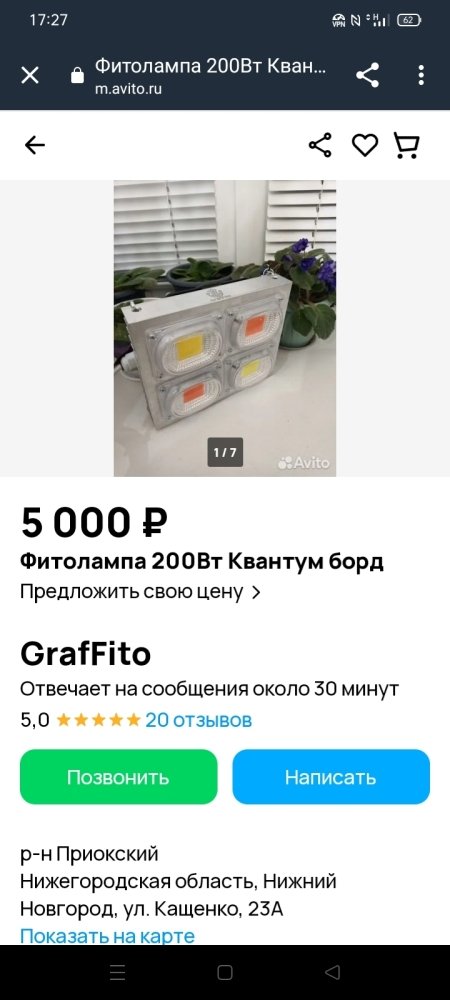
Task: Tap the system back button
Action: pyautogui.click(x=332, y=972)
